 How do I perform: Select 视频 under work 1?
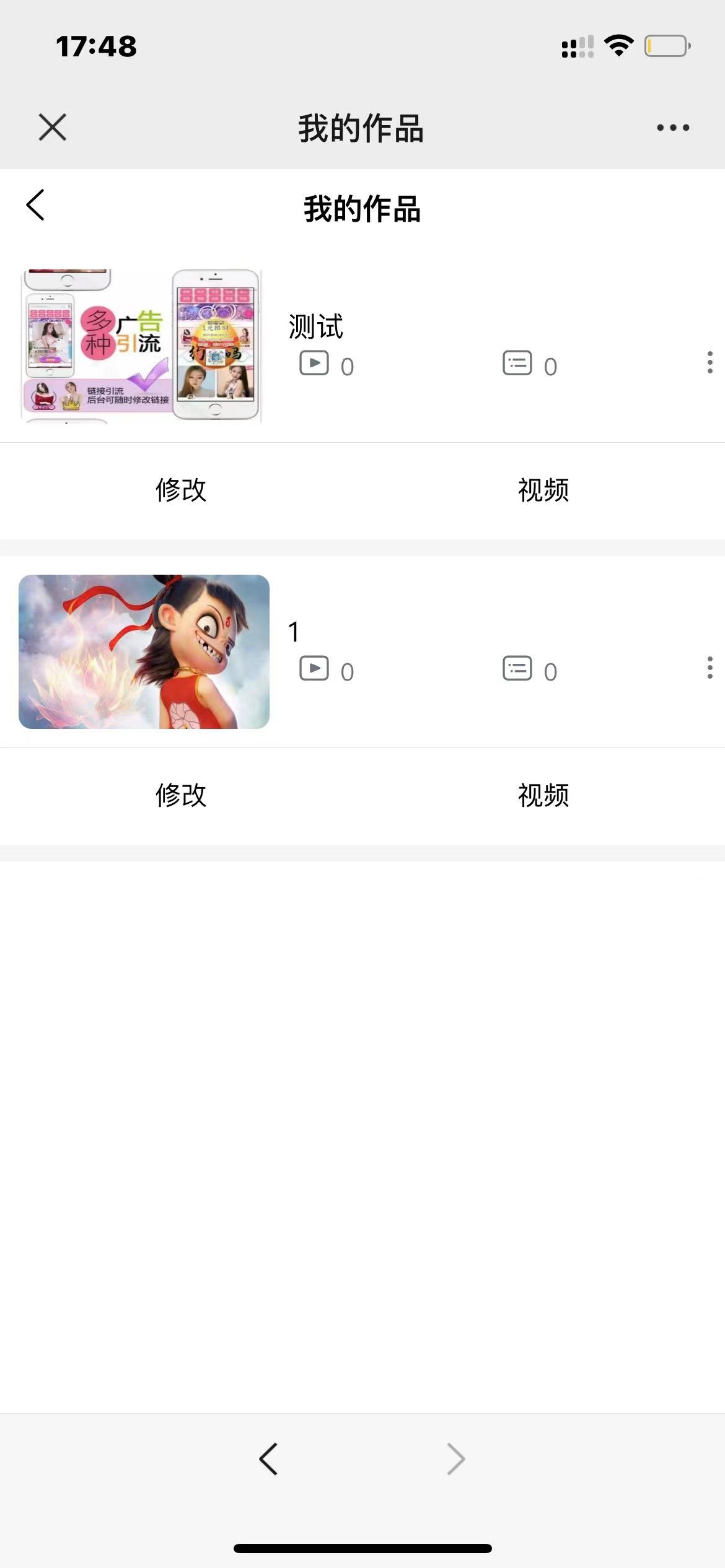[x=543, y=795]
